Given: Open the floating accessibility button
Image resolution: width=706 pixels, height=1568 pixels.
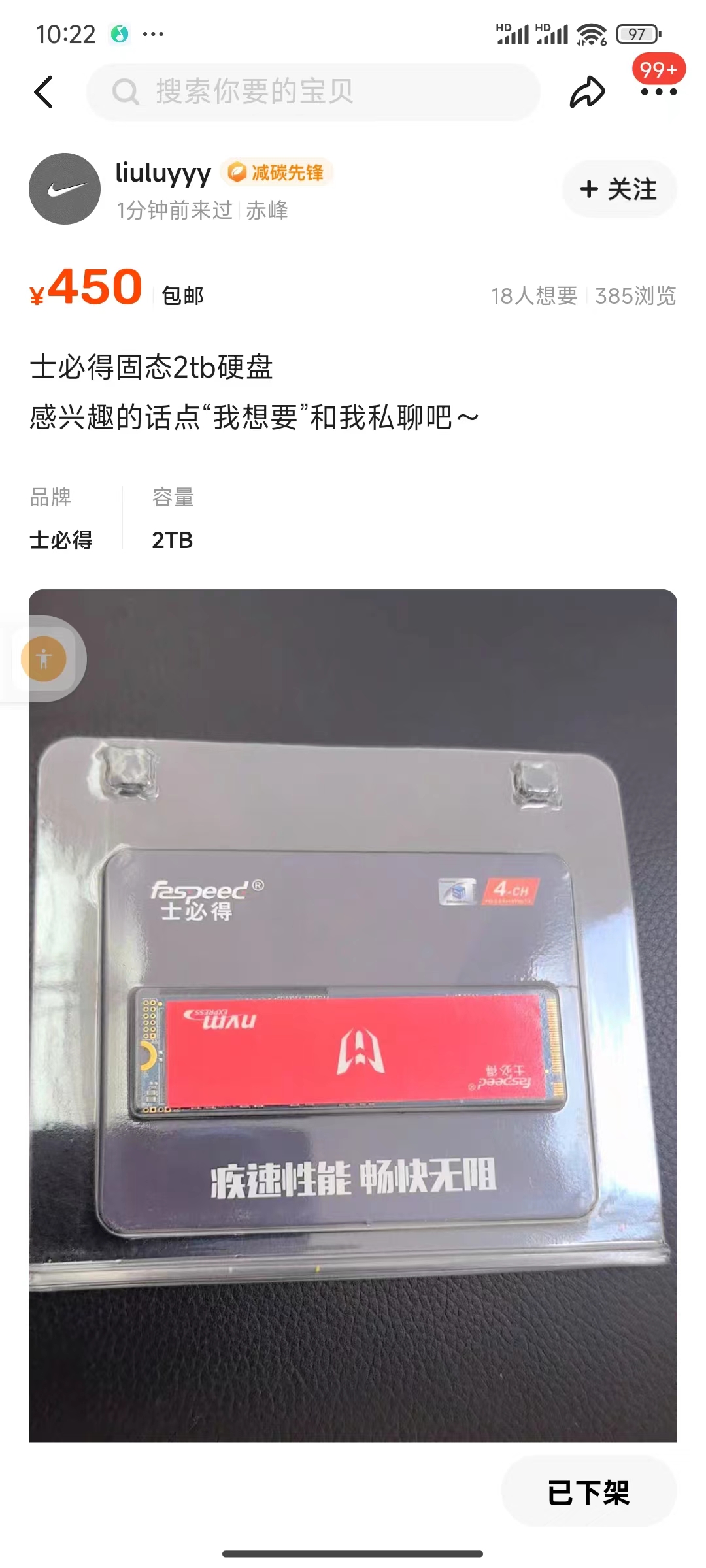Looking at the screenshot, I should point(44,659).
